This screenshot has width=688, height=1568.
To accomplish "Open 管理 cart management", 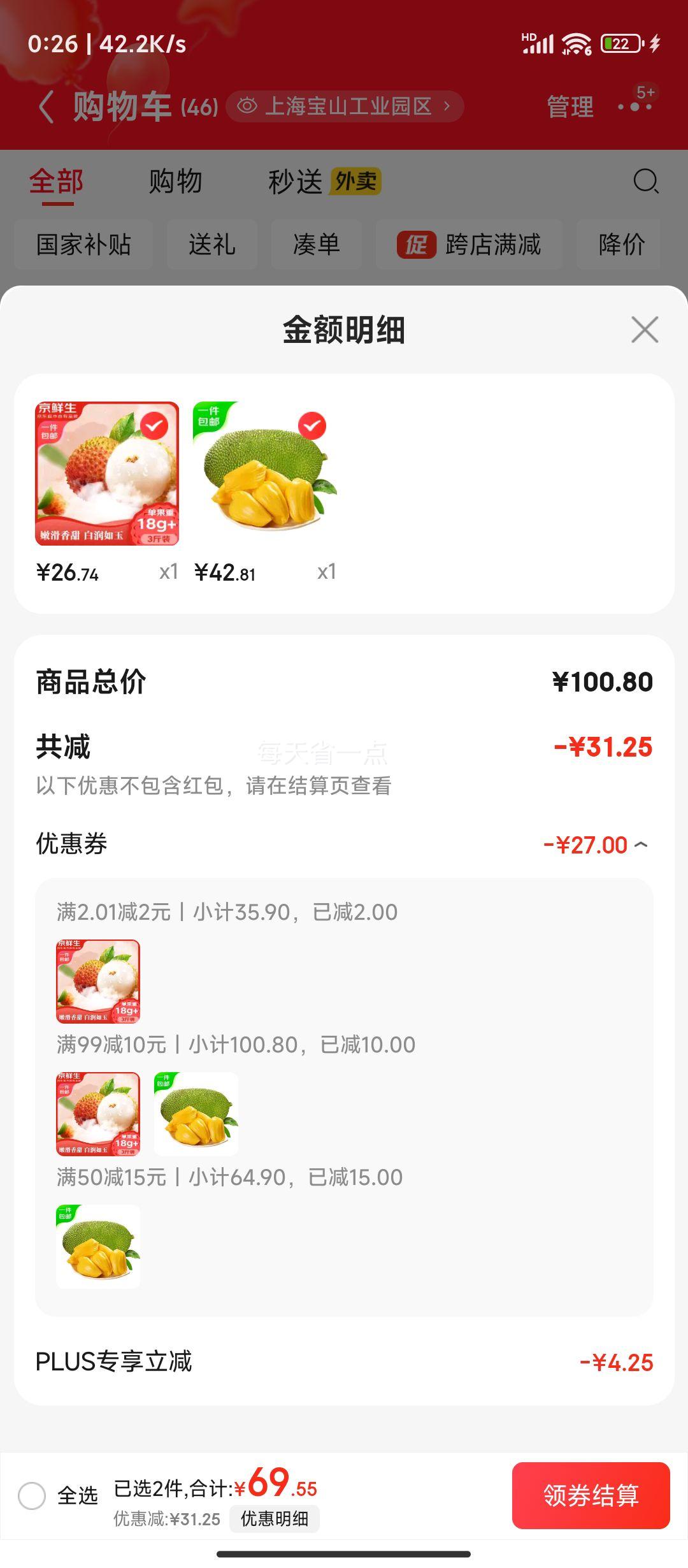I will tap(570, 106).
